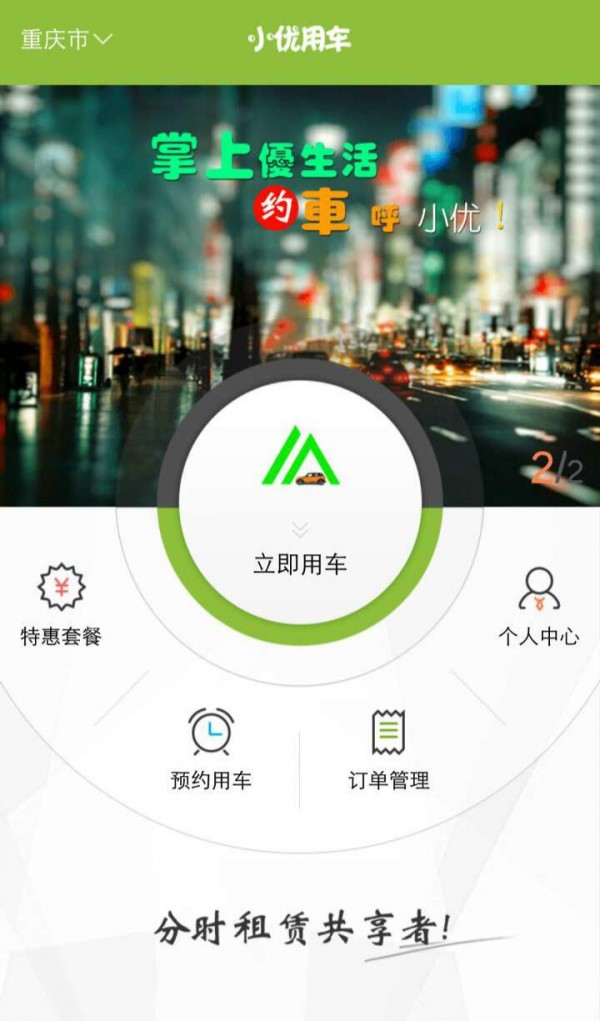Open 订单管理 order management
Viewport: 600px width, 1021px height.
click(x=388, y=749)
